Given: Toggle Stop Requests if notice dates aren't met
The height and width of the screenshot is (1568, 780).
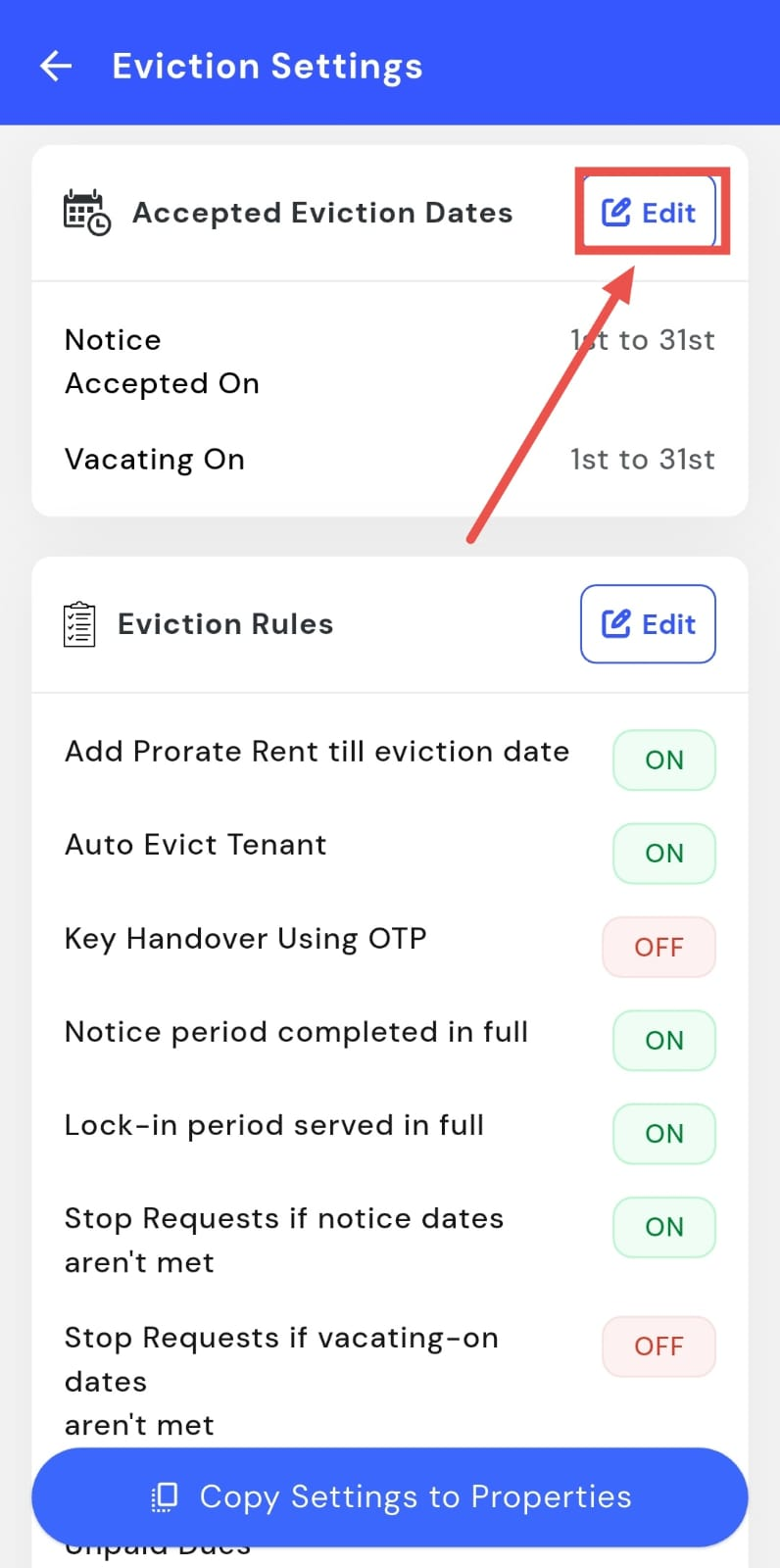Looking at the screenshot, I should click(x=663, y=1227).
